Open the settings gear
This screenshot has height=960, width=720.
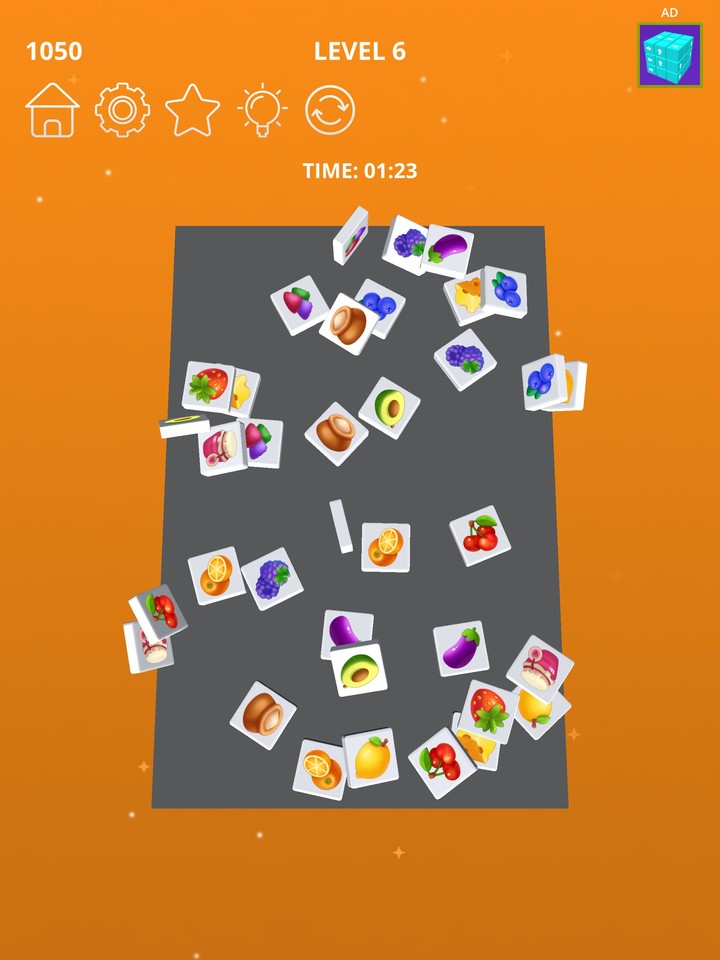122,110
